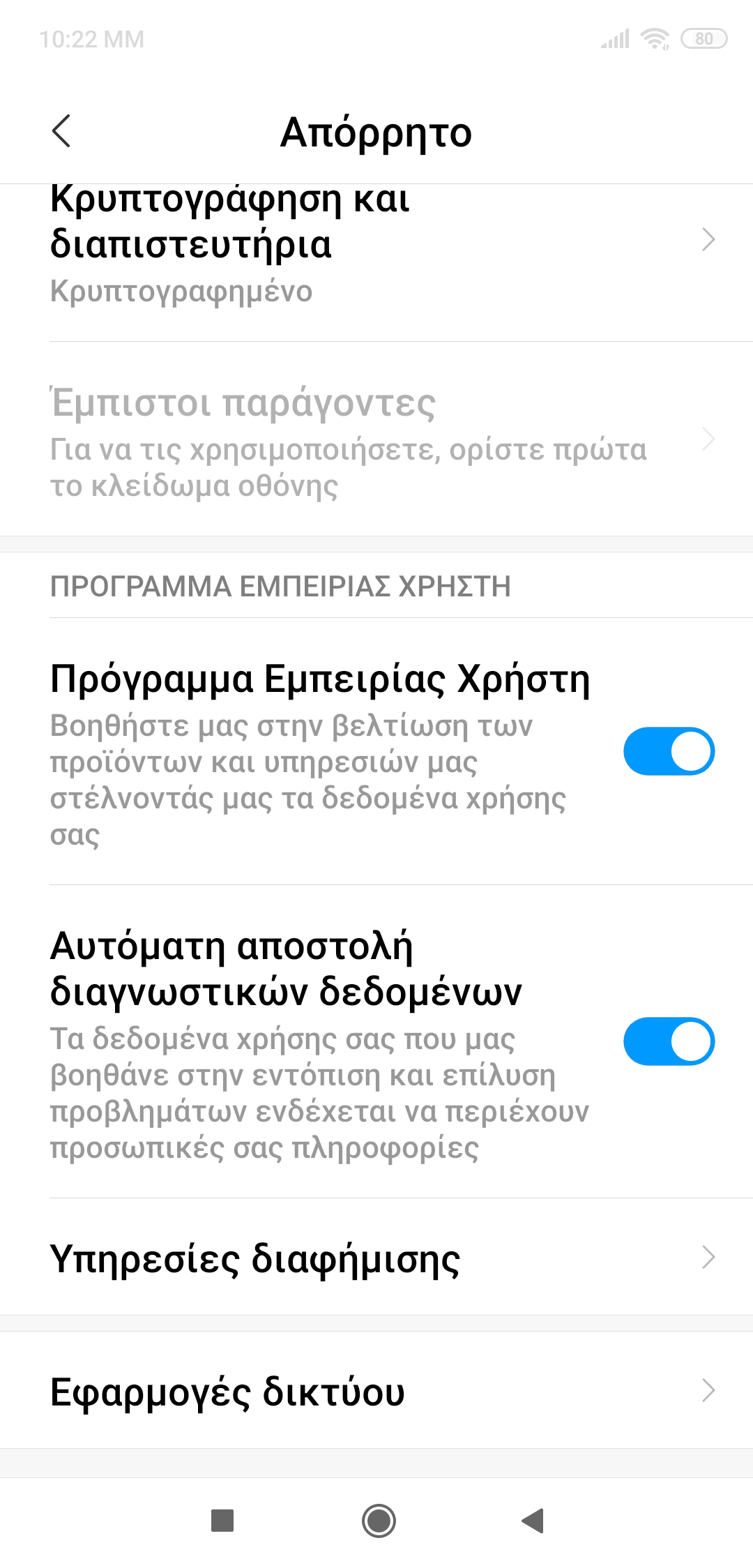Turn off Αυτόματη αποστολή διαγνωστικών δεδομένων
The height and width of the screenshot is (1568, 753).
tap(668, 1041)
